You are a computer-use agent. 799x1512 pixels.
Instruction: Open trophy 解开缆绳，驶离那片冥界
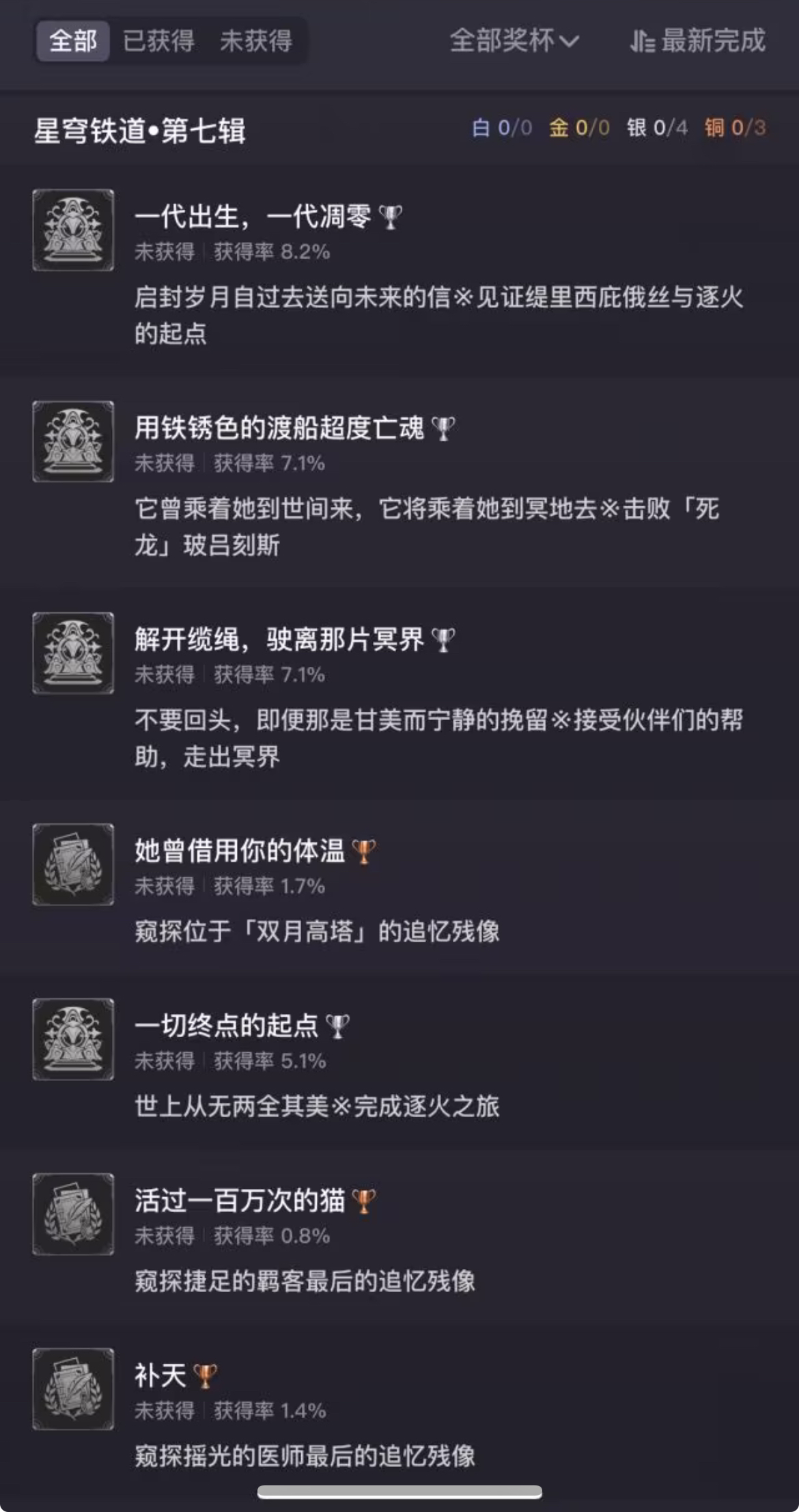click(399, 693)
